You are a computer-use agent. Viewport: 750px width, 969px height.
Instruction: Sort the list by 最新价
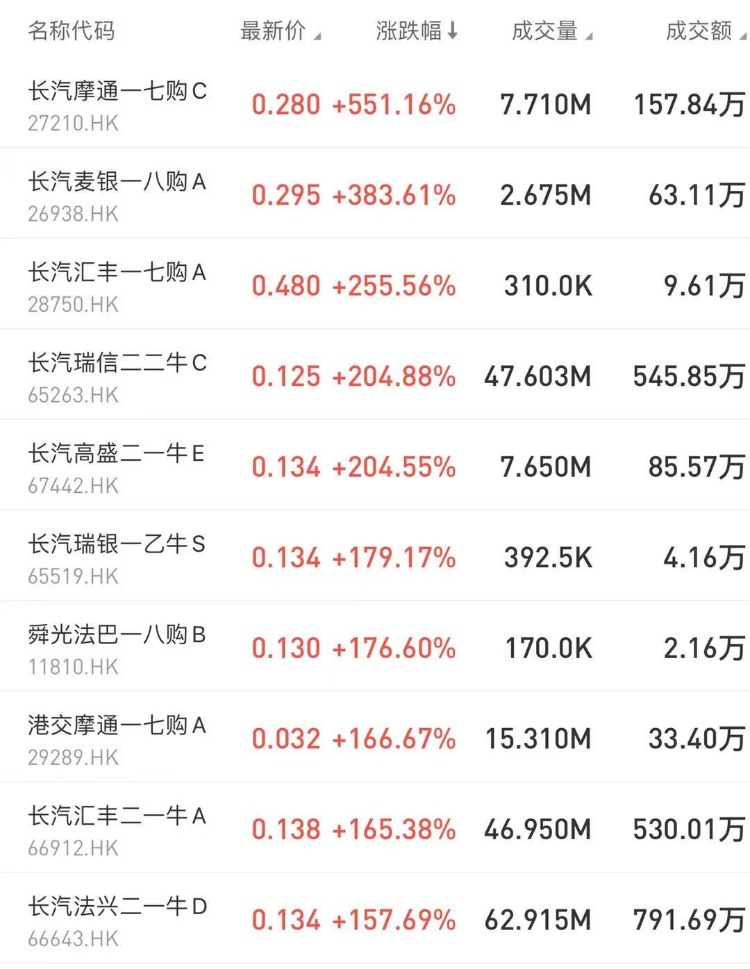[280, 32]
